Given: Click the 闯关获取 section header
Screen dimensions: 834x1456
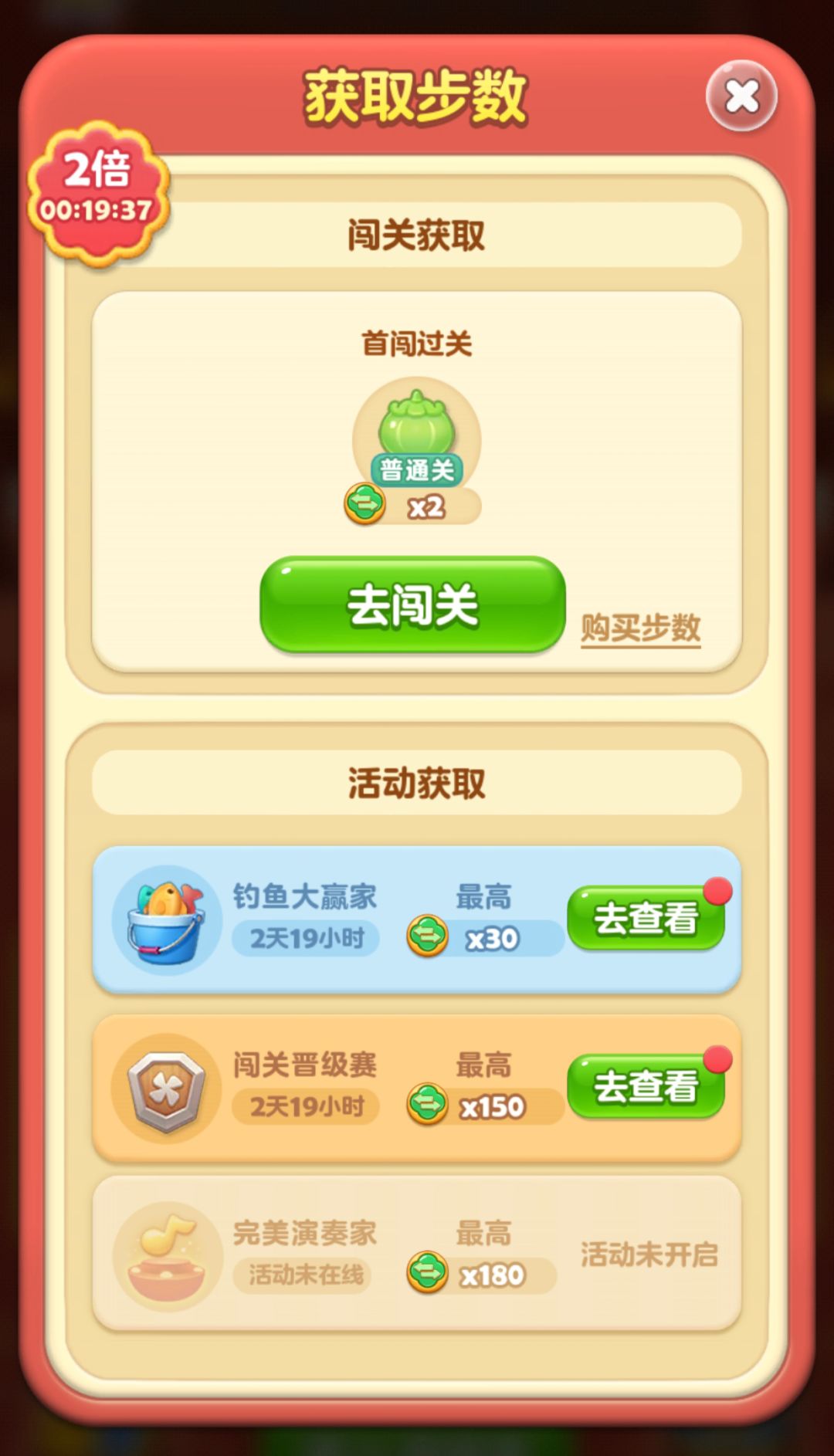Looking at the screenshot, I should (417, 237).
